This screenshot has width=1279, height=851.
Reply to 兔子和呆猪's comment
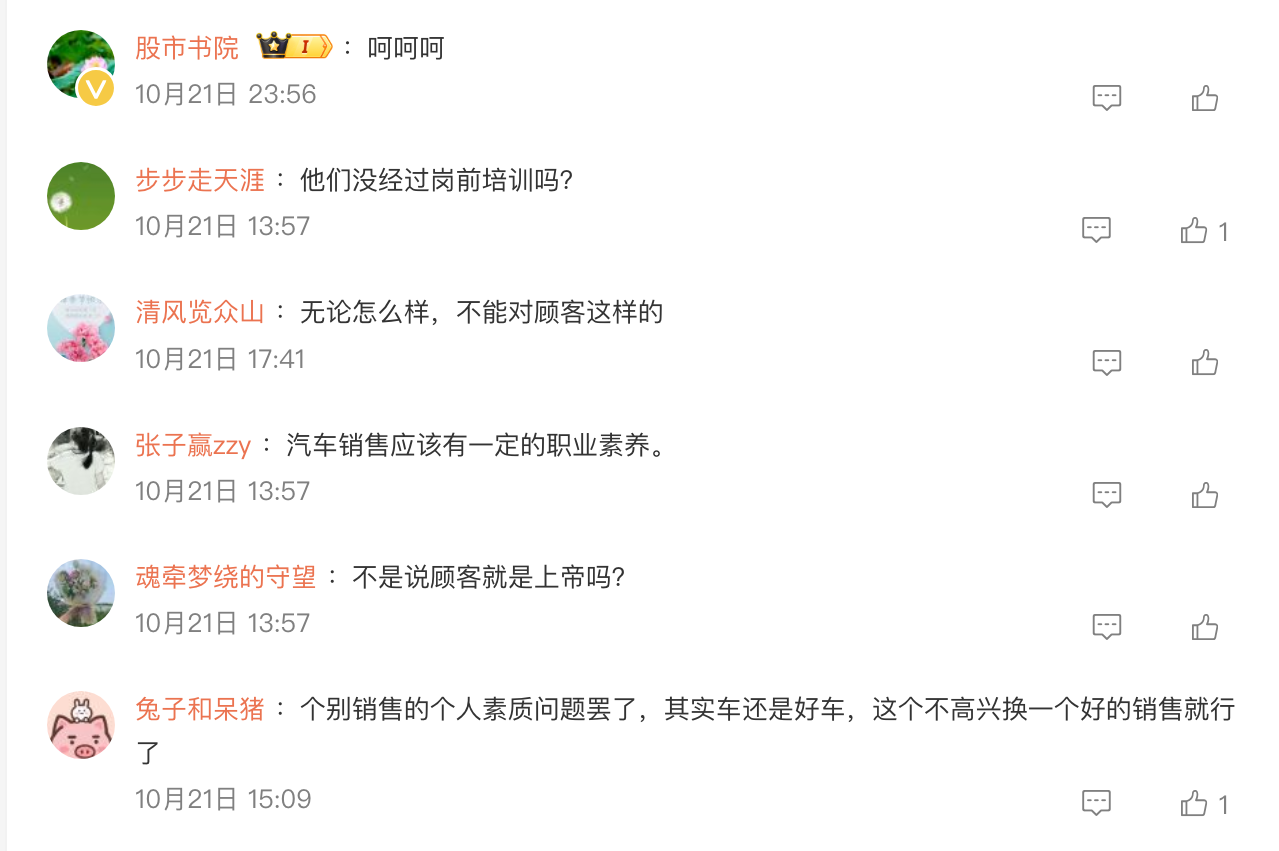tap(1096, 803)
